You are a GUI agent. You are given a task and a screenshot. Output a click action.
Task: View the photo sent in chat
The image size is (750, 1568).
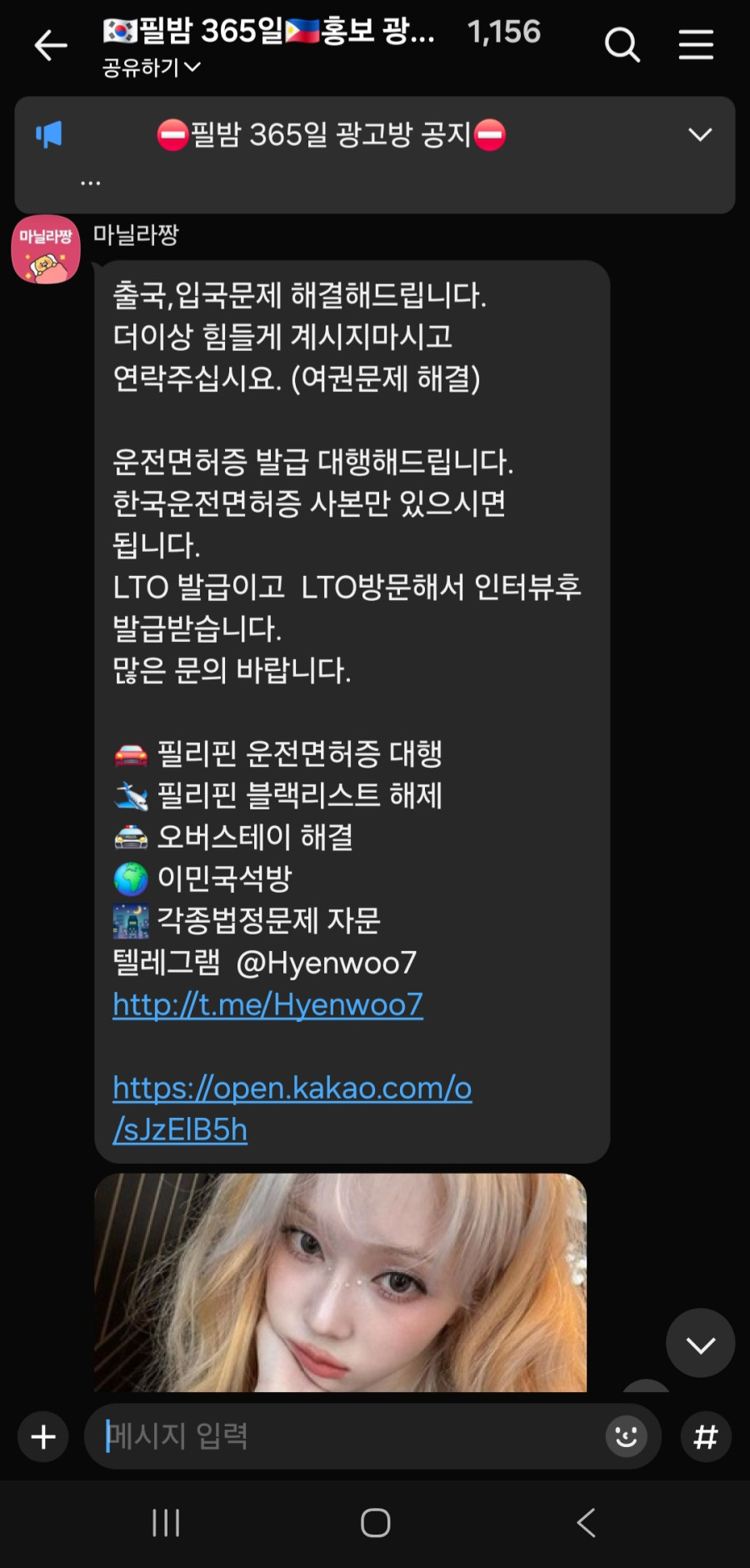coord(340,1282)
